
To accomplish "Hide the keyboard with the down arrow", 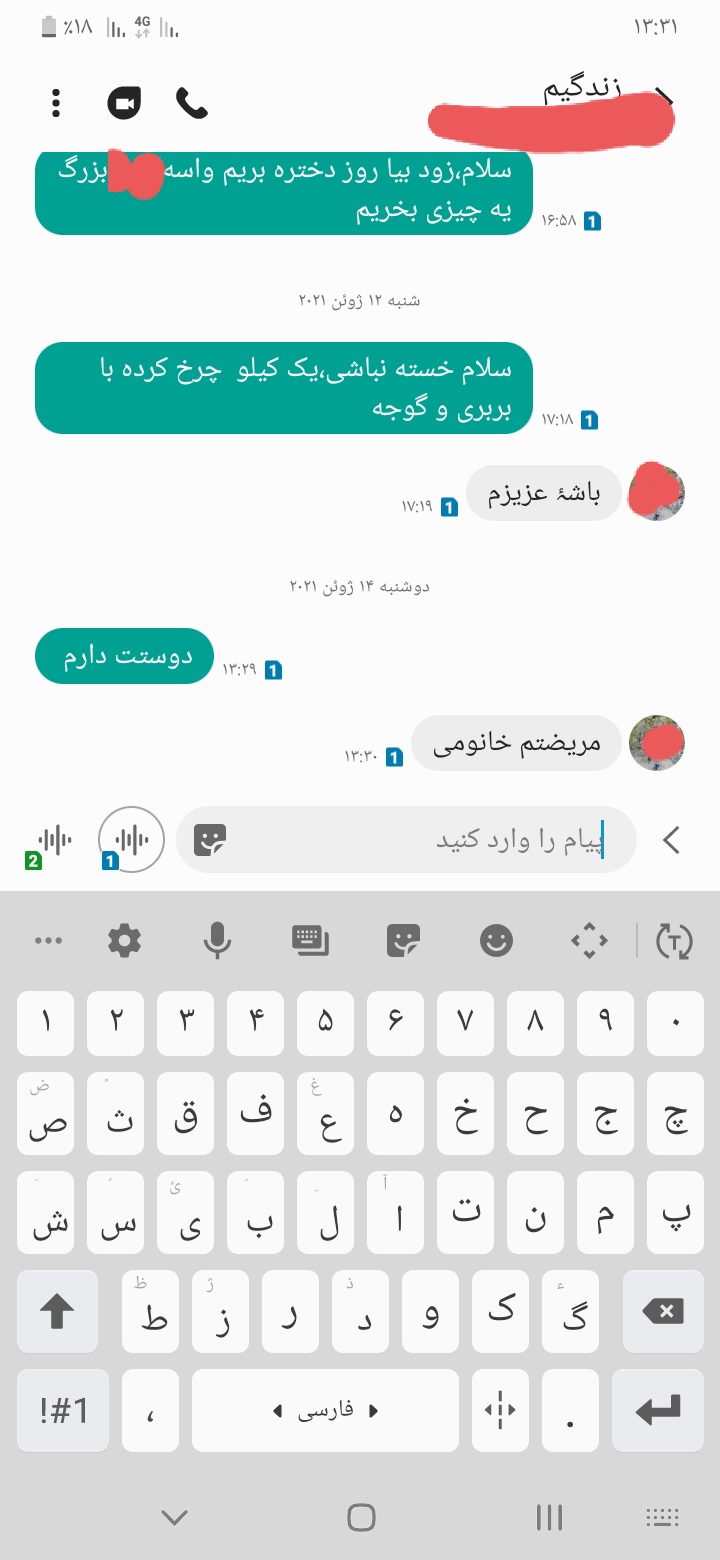I will click(x=174, y=1517).
